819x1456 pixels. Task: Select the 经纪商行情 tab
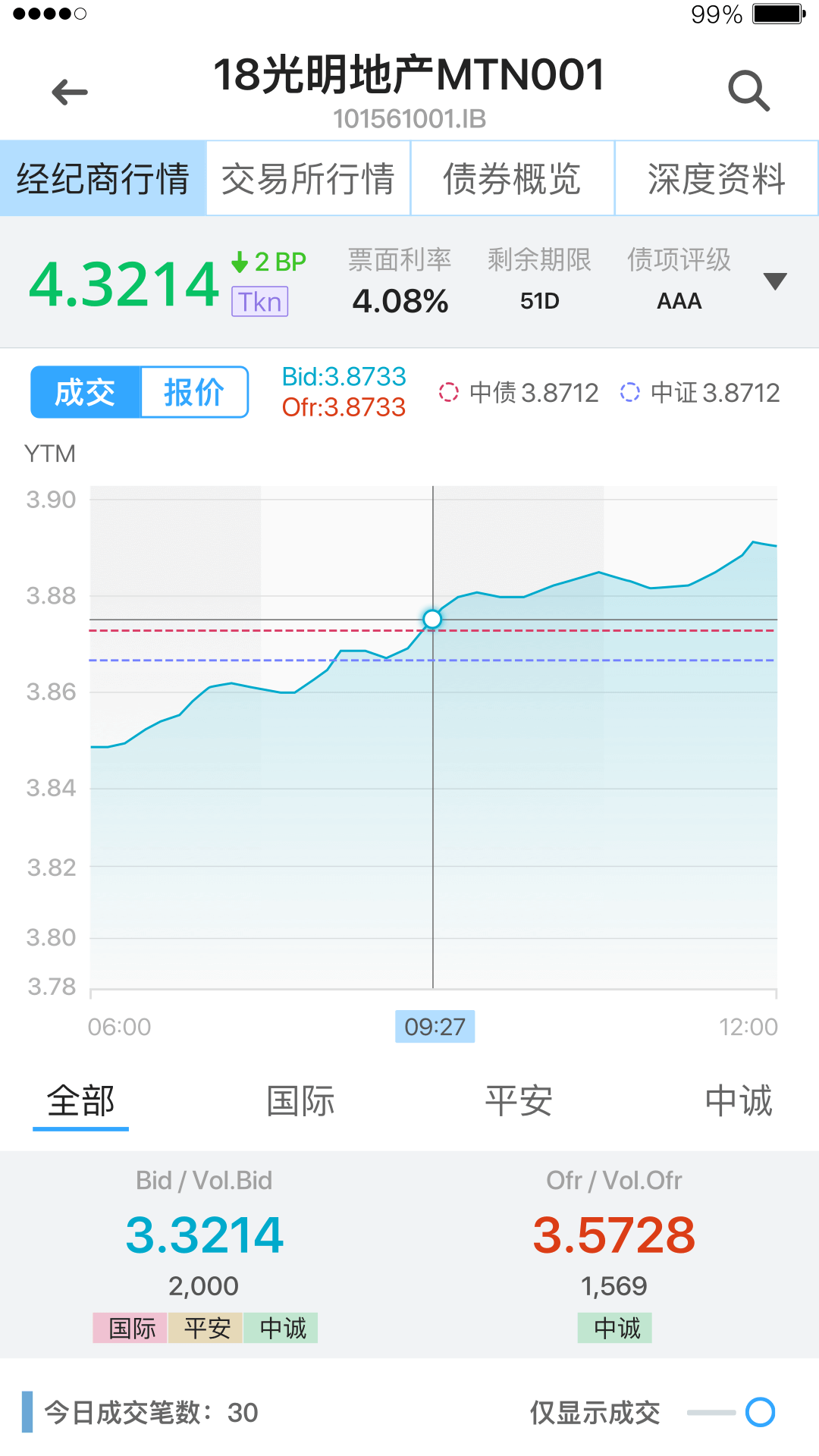[x=103, y=179]
